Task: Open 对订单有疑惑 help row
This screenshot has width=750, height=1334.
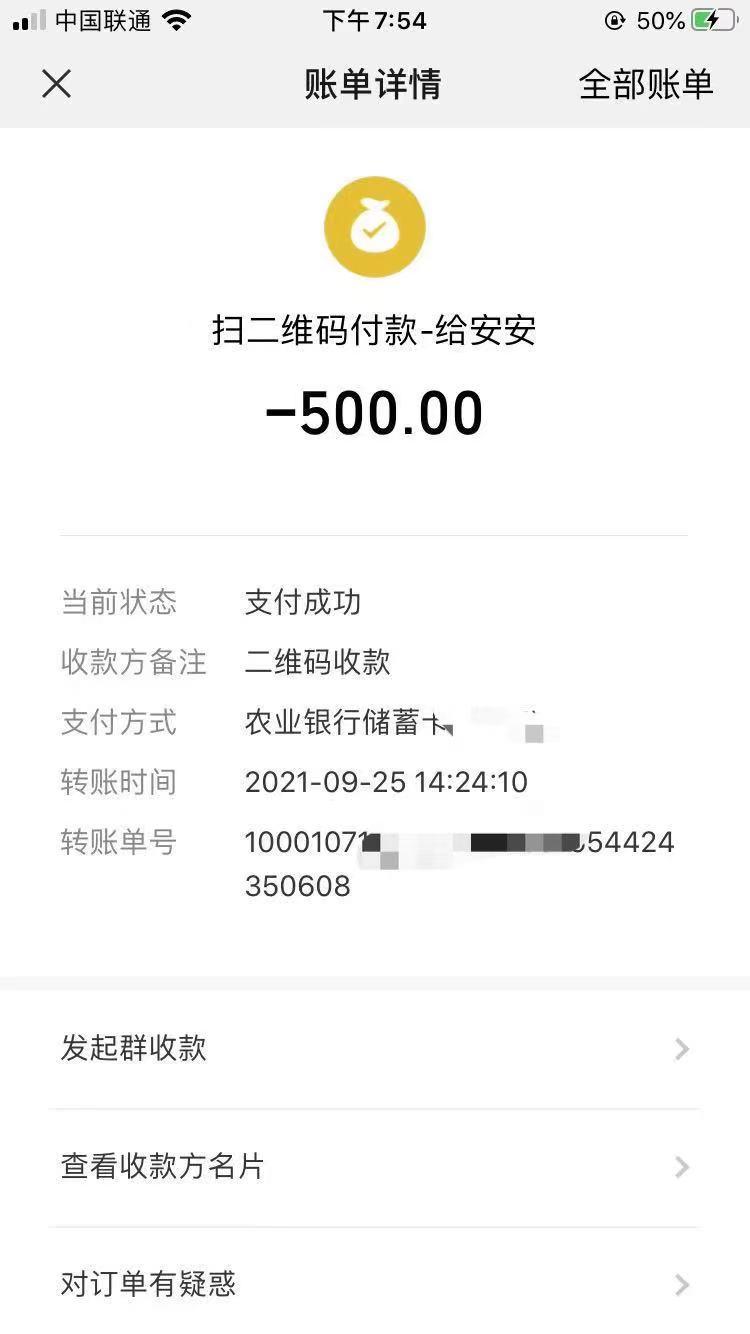Action: coord(374,1284)
